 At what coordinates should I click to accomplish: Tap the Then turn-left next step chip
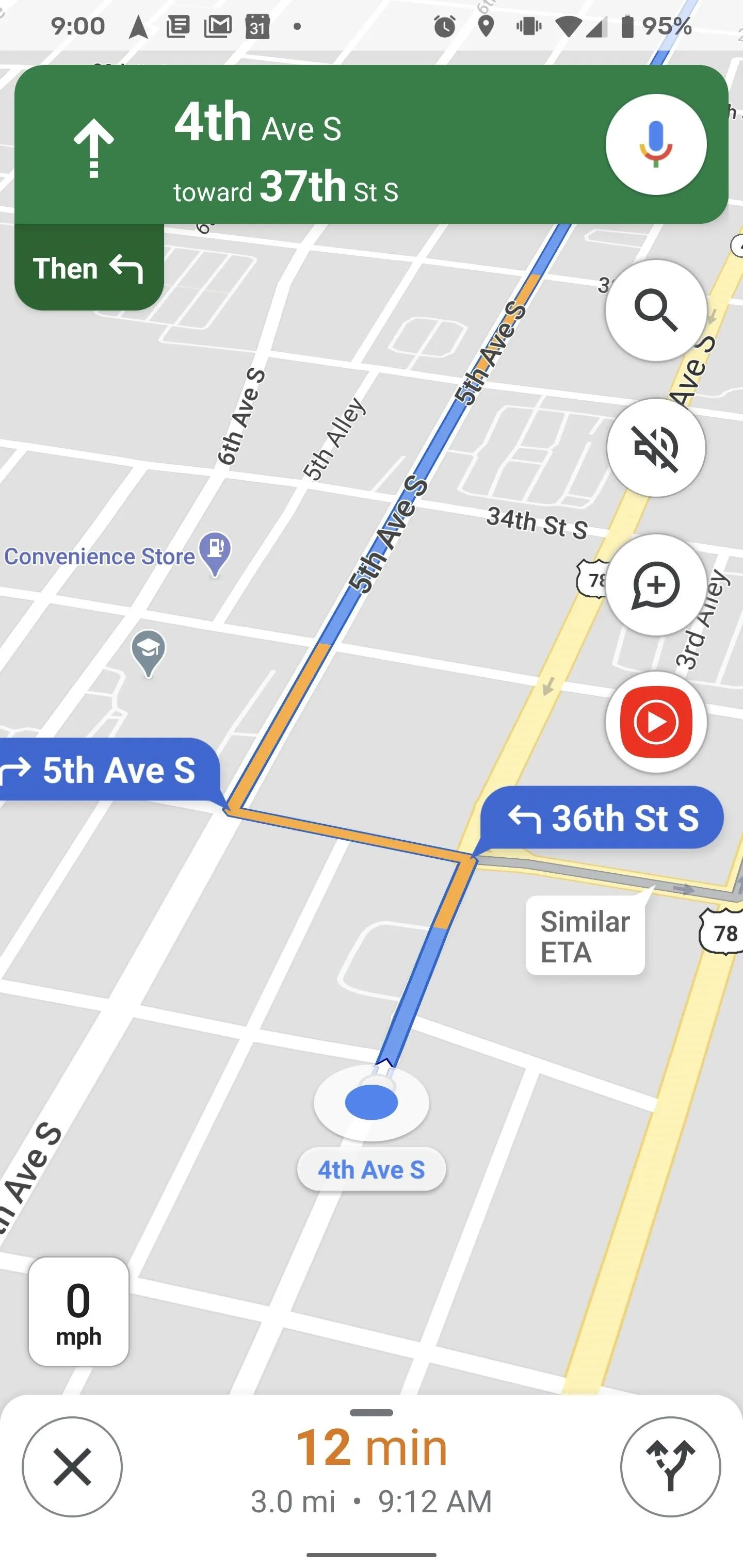tap(89, 268)
